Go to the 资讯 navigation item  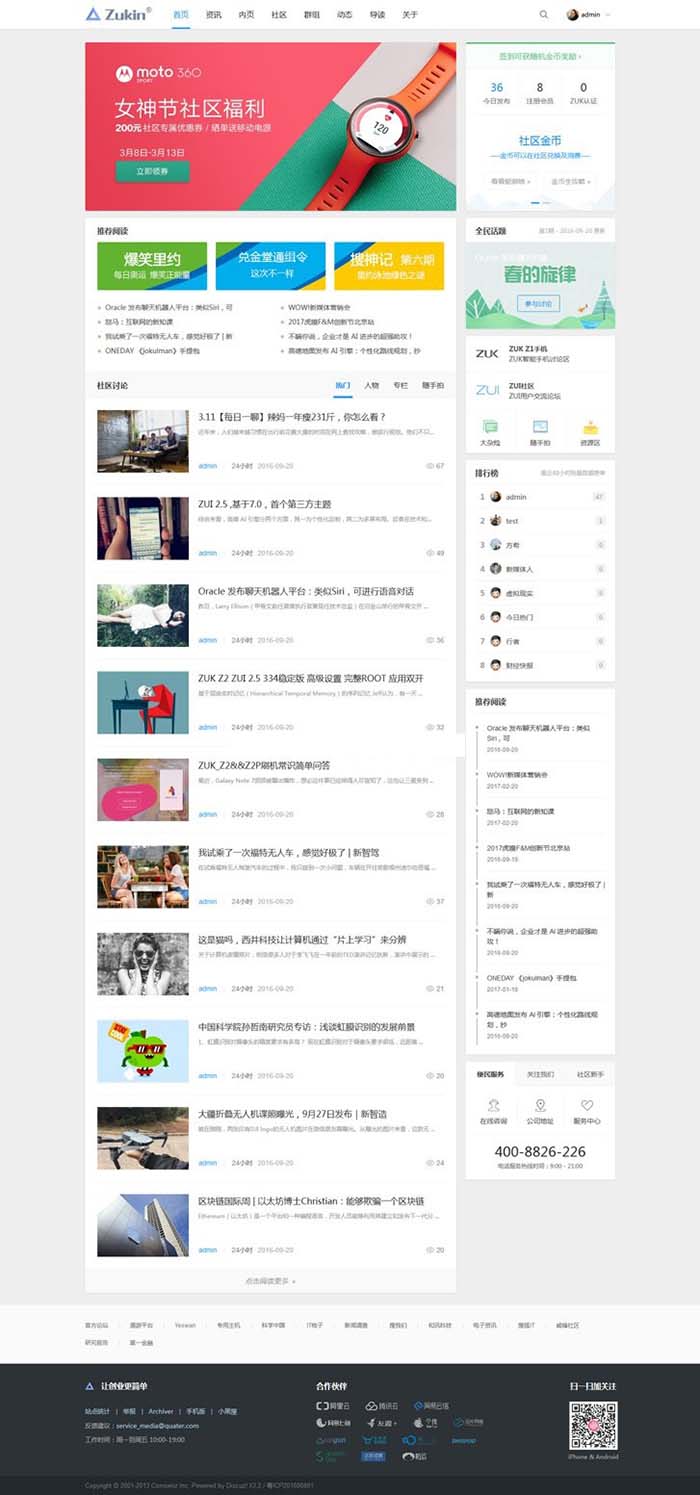click(x=213, y=15)
